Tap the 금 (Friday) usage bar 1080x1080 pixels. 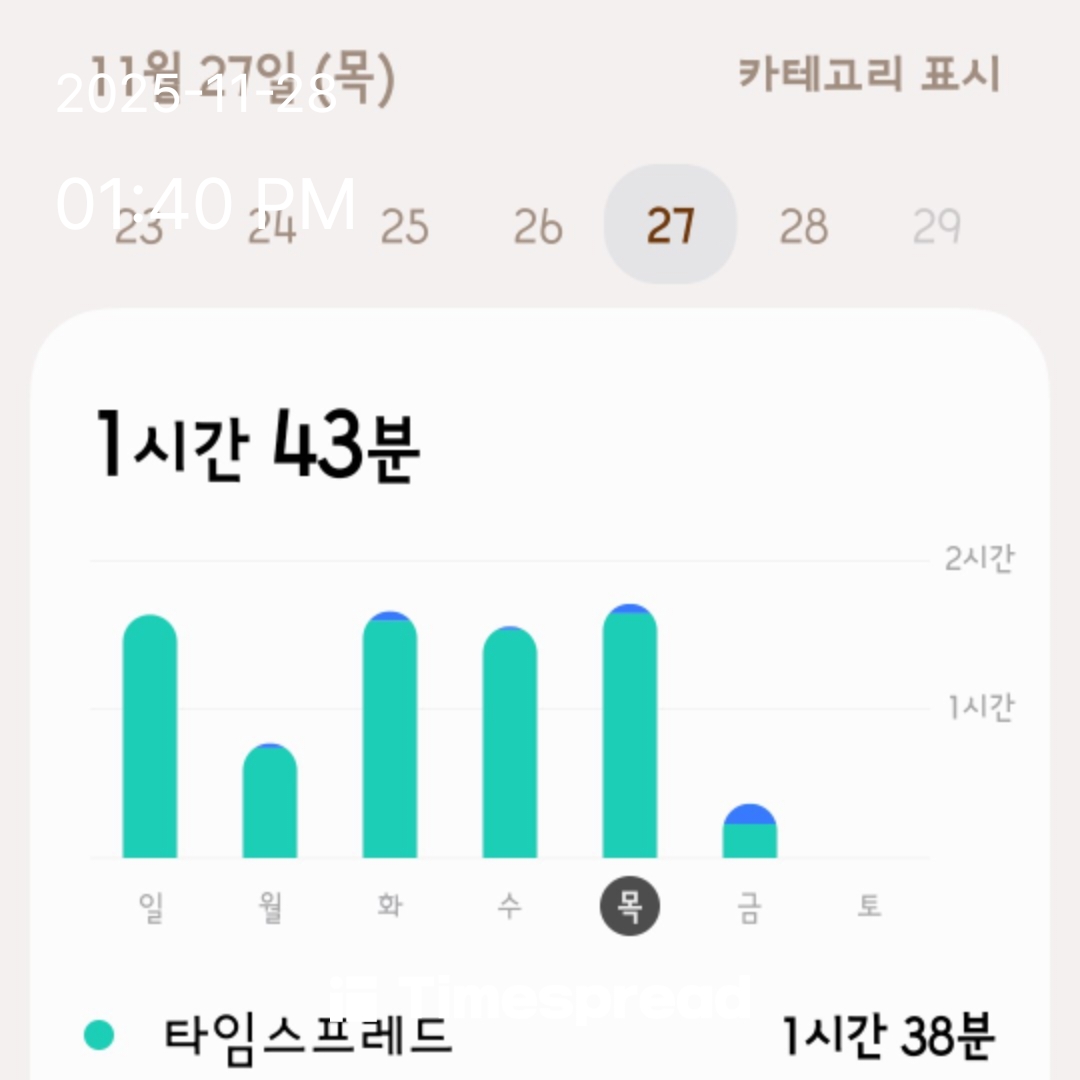click(x=750, y=832)
